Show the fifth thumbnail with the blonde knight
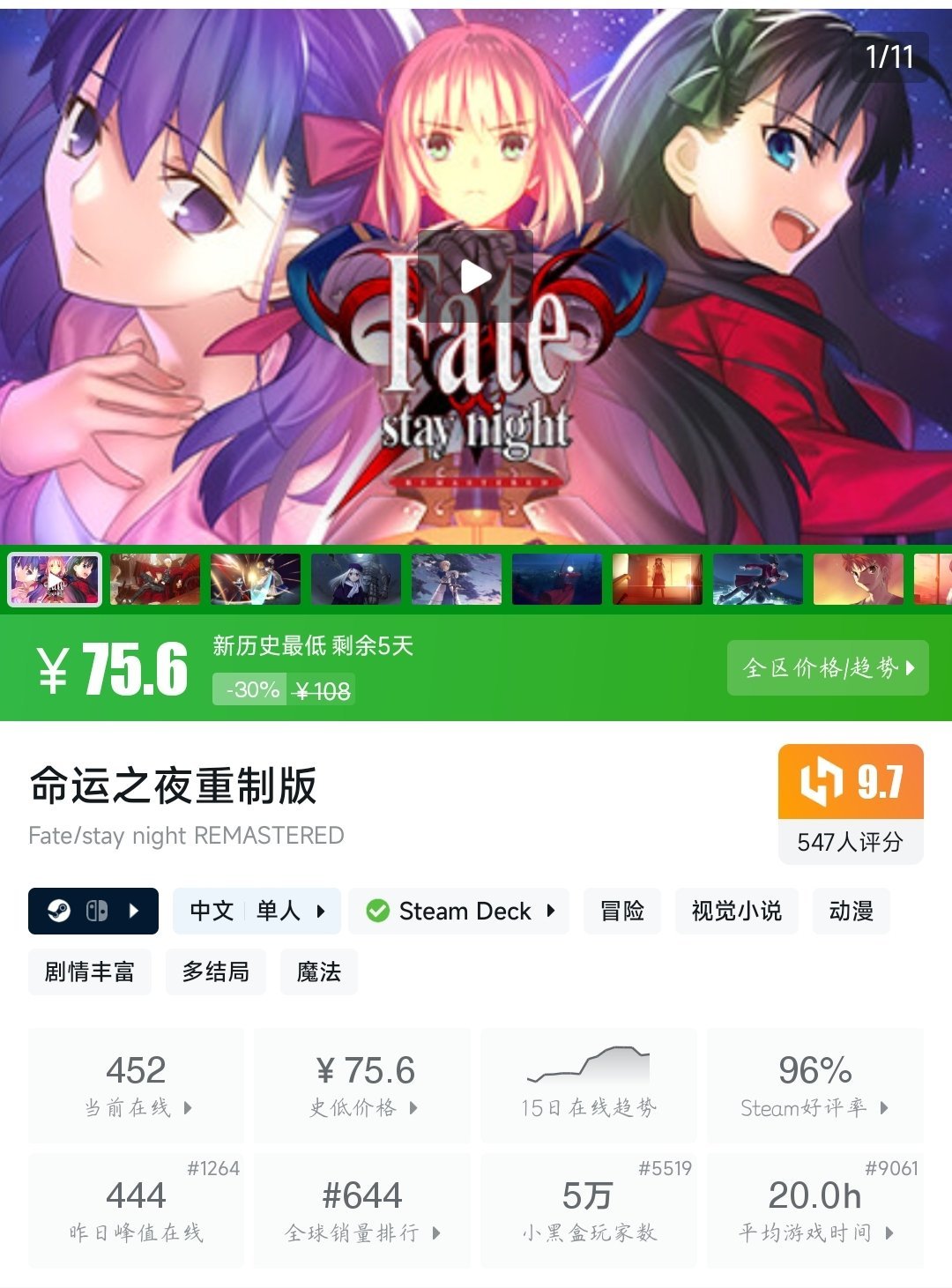 (x=457, y=579)
